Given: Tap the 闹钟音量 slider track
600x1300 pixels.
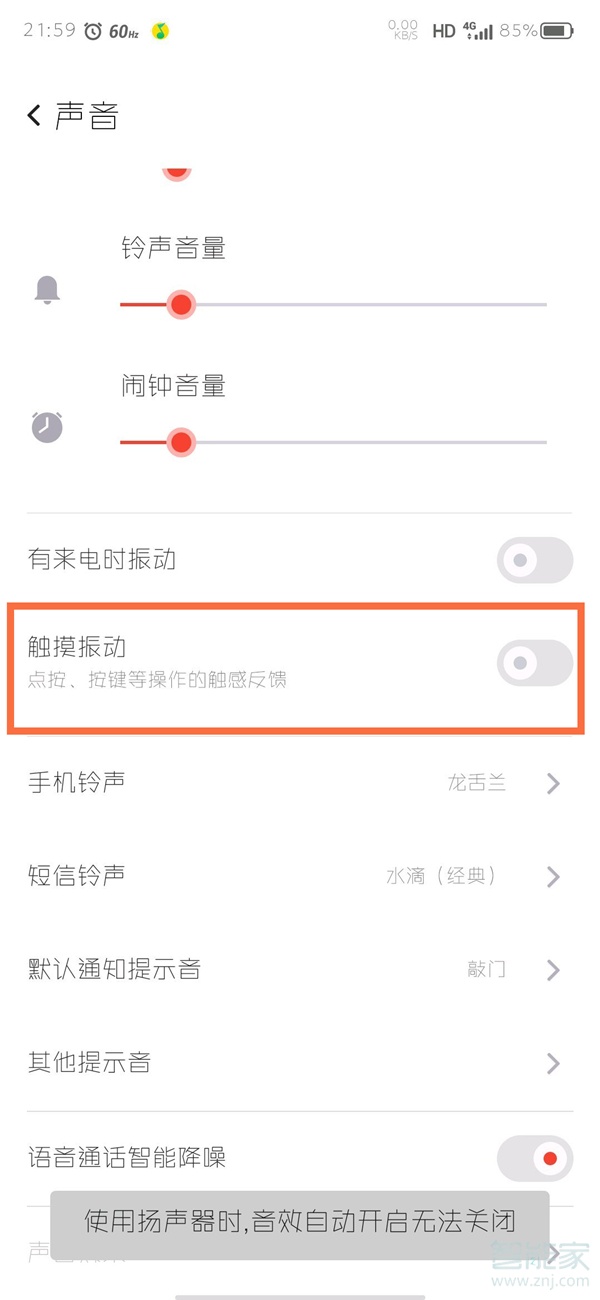Looking at the screenshot, I should coord(360,442).
